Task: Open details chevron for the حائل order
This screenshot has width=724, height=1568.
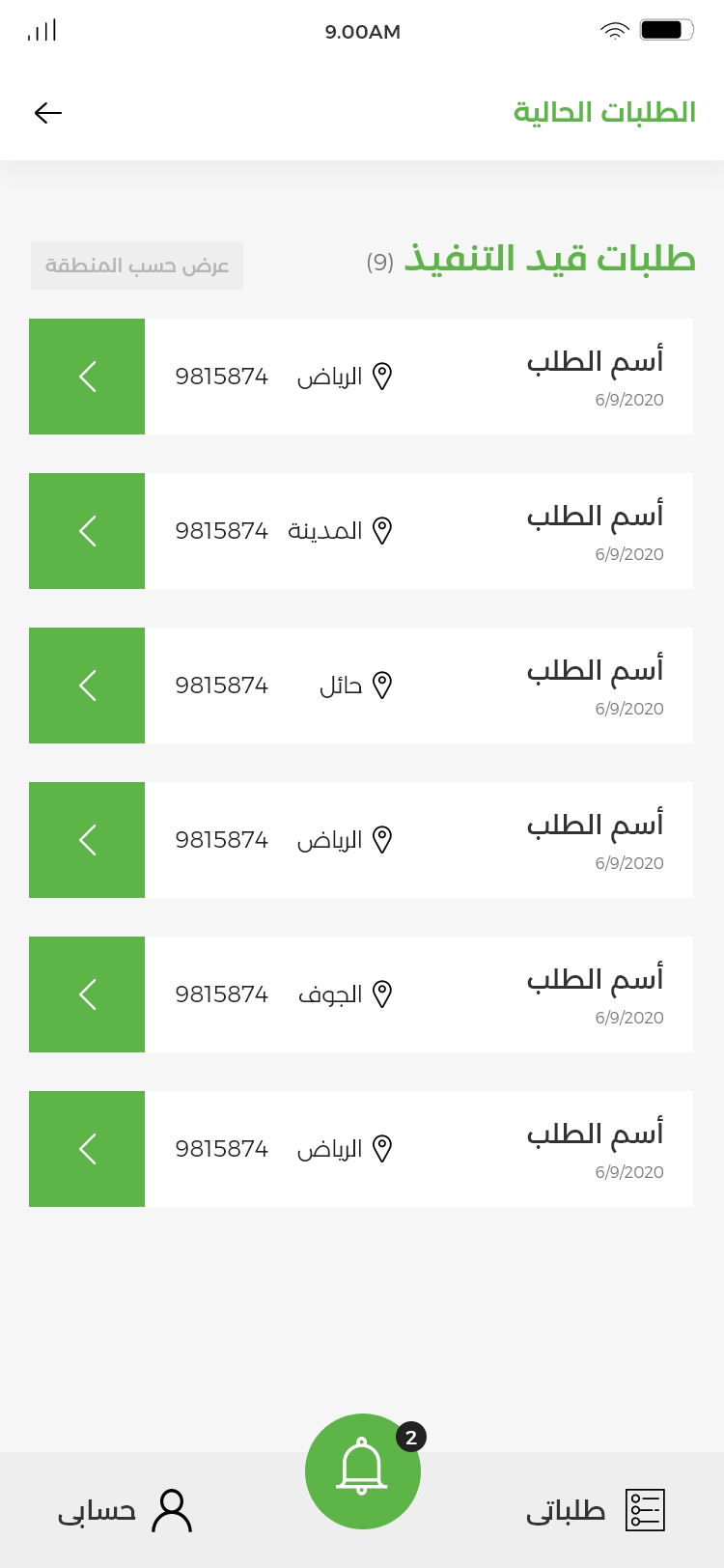Action: click(x=87, y=686)
